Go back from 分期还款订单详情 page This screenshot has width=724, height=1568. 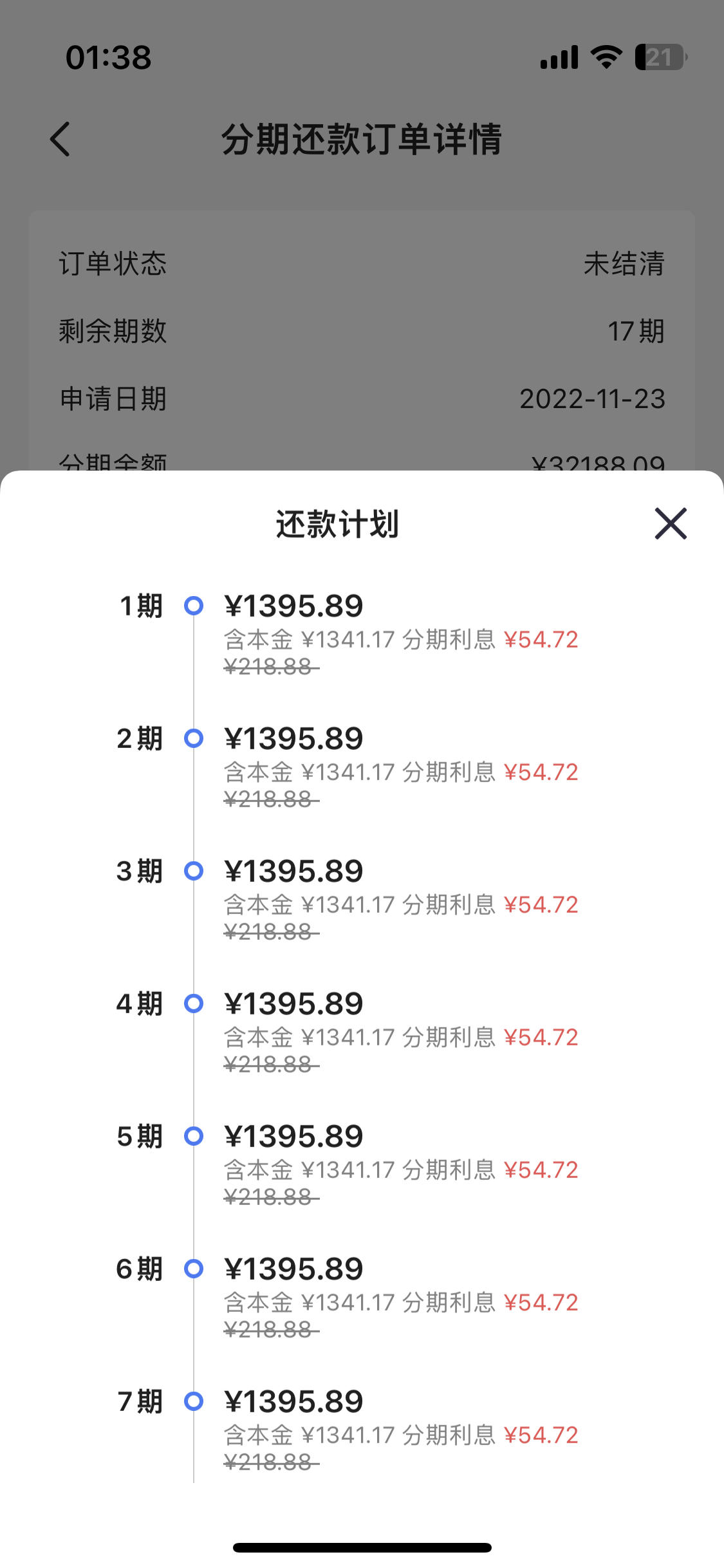pyautogui.click(x=60, y=139)
